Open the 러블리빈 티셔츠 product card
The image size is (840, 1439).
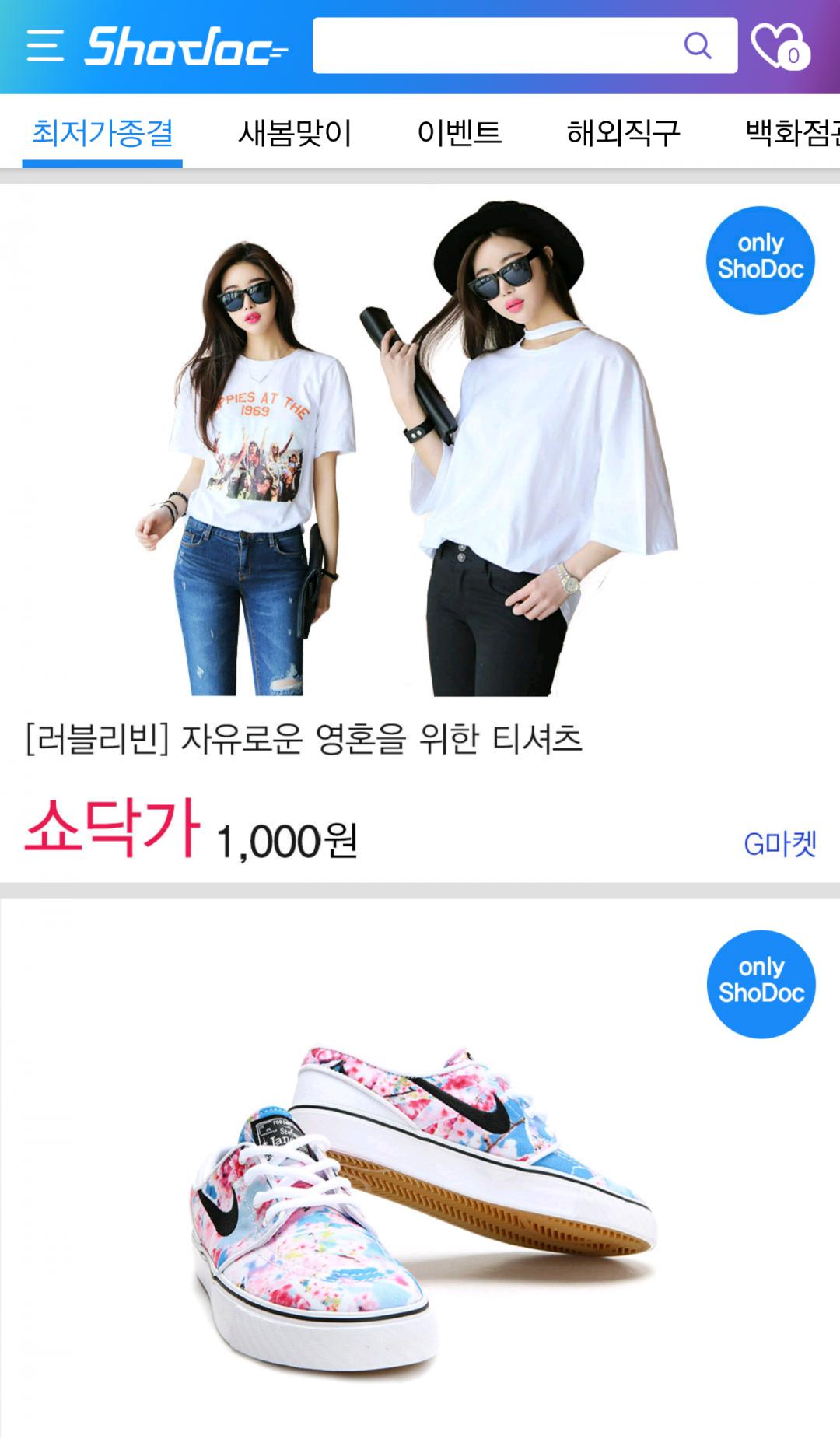click(x=420, y=533)
